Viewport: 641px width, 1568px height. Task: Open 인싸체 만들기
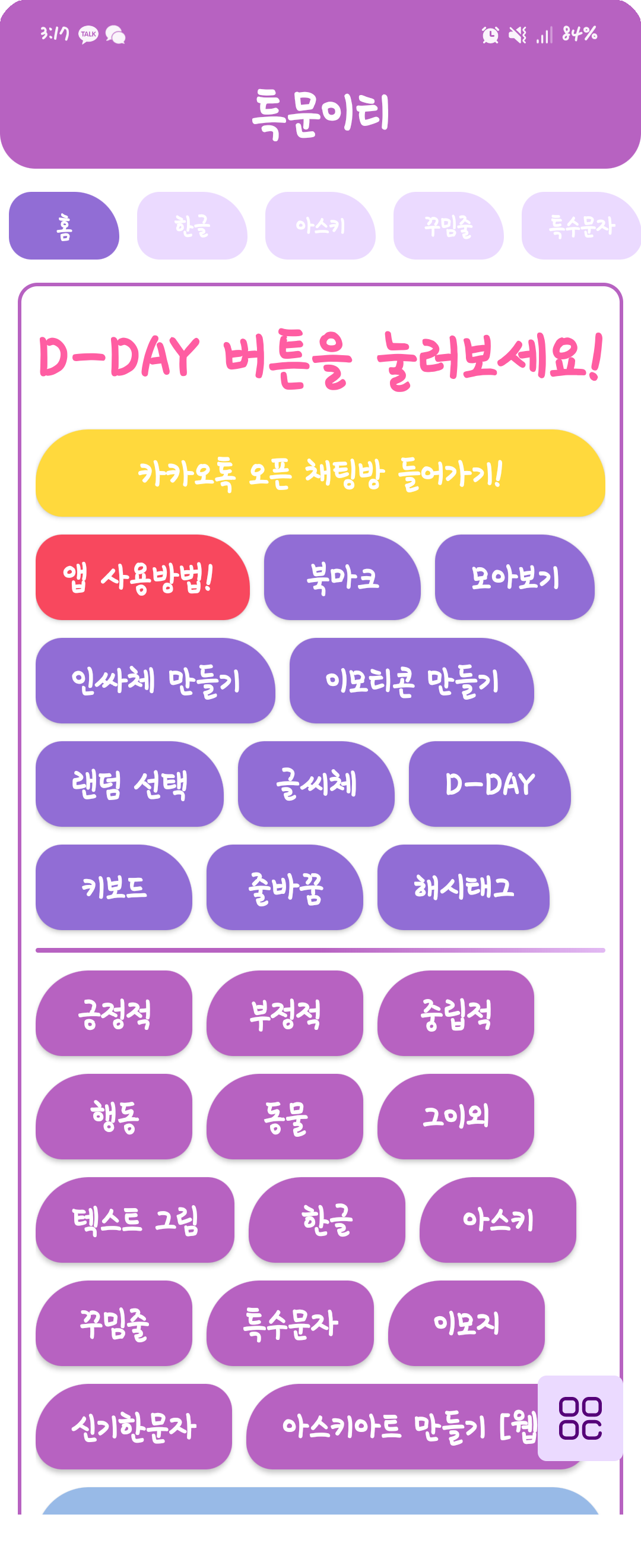155,681
